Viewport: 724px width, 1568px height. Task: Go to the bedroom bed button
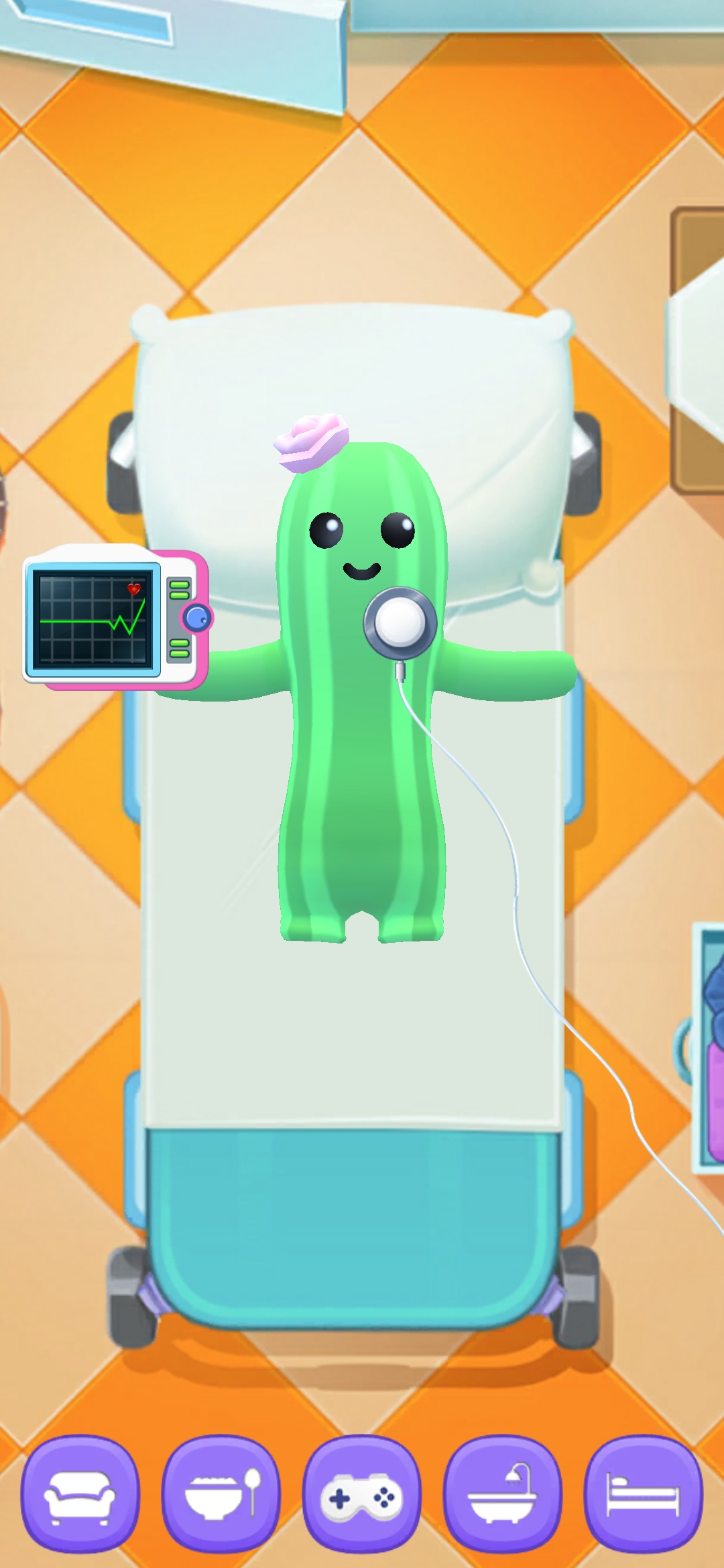point(644,1492)
